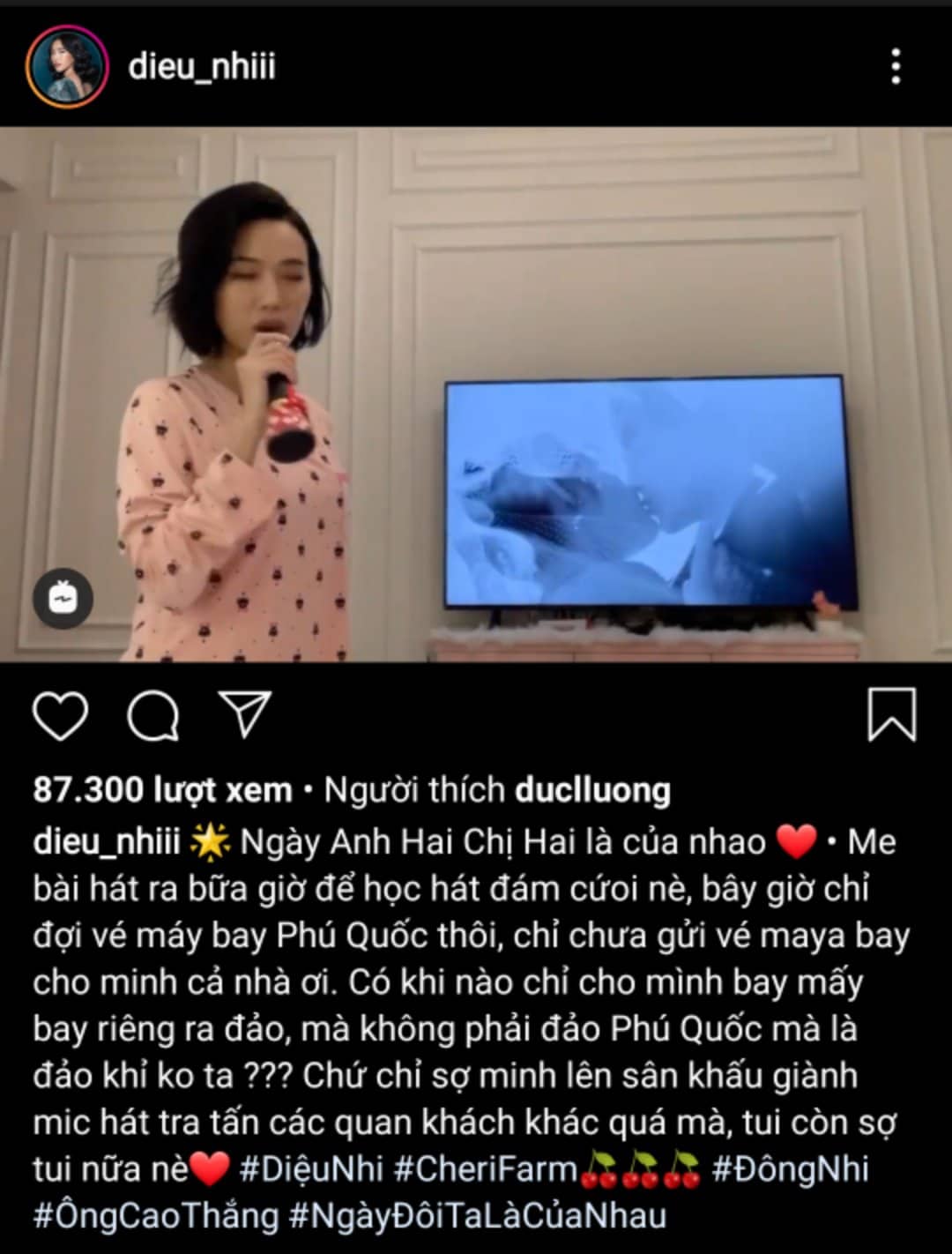
Task: Open the #ĐôngNhi hashtag
Action: [790, 1169]
